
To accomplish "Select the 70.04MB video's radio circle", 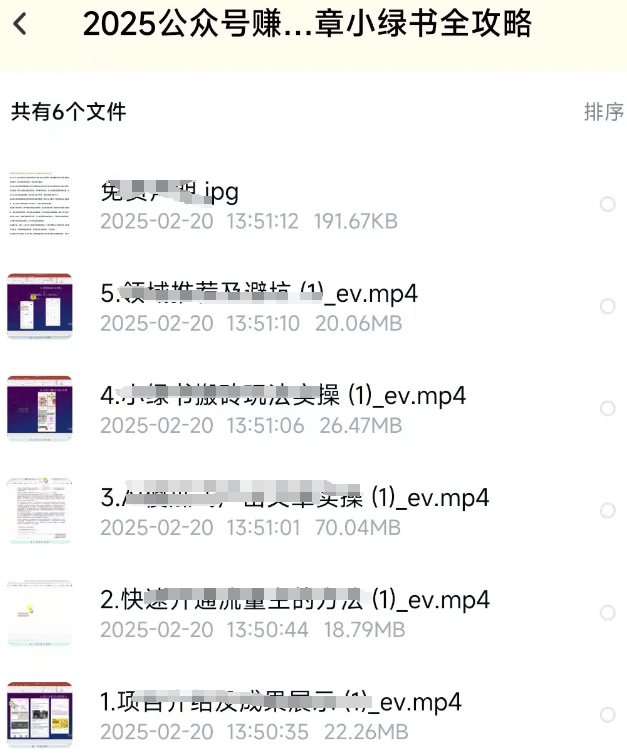I will pos(607,510).
